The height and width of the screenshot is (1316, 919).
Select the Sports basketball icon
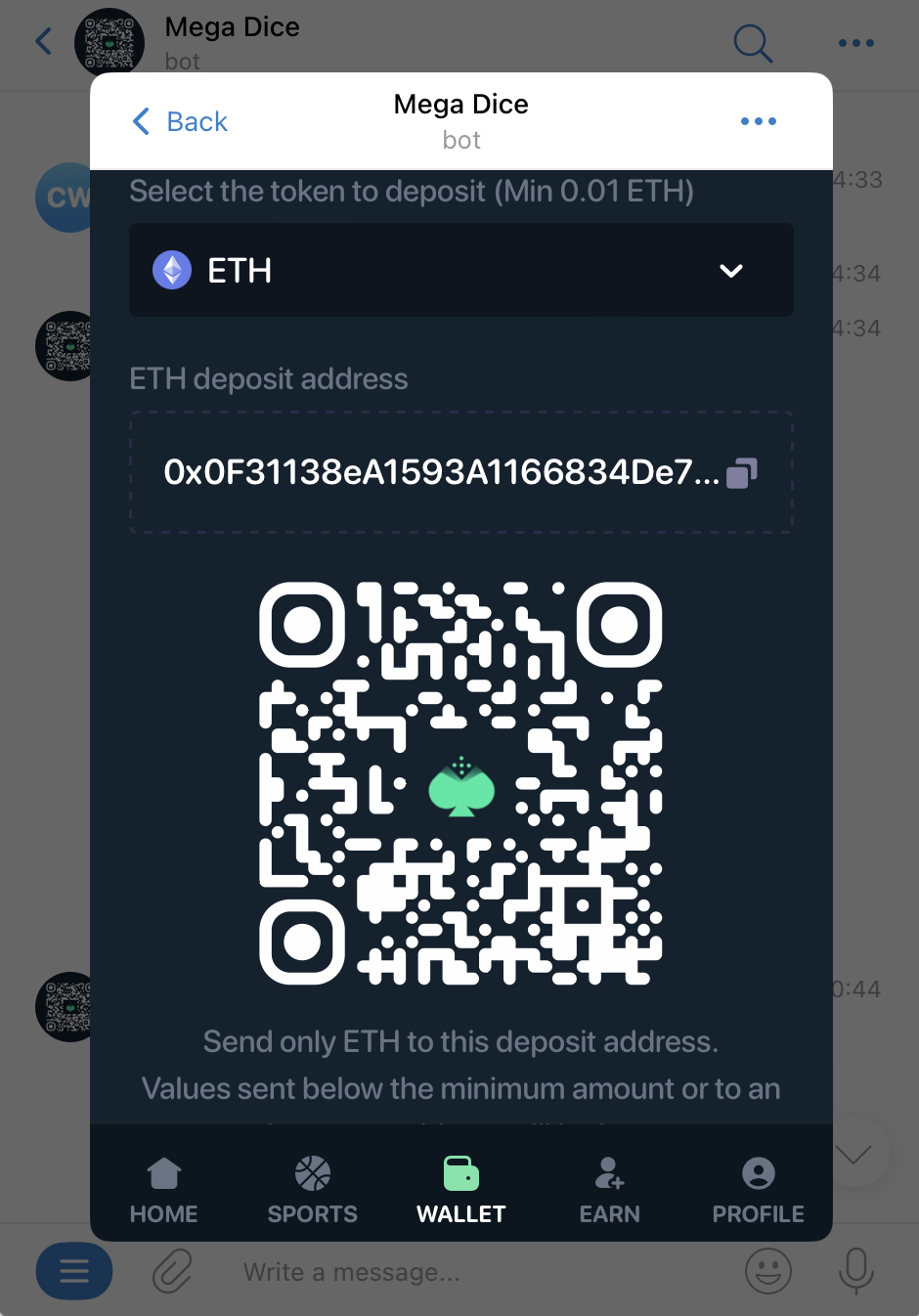(312, 1172)
